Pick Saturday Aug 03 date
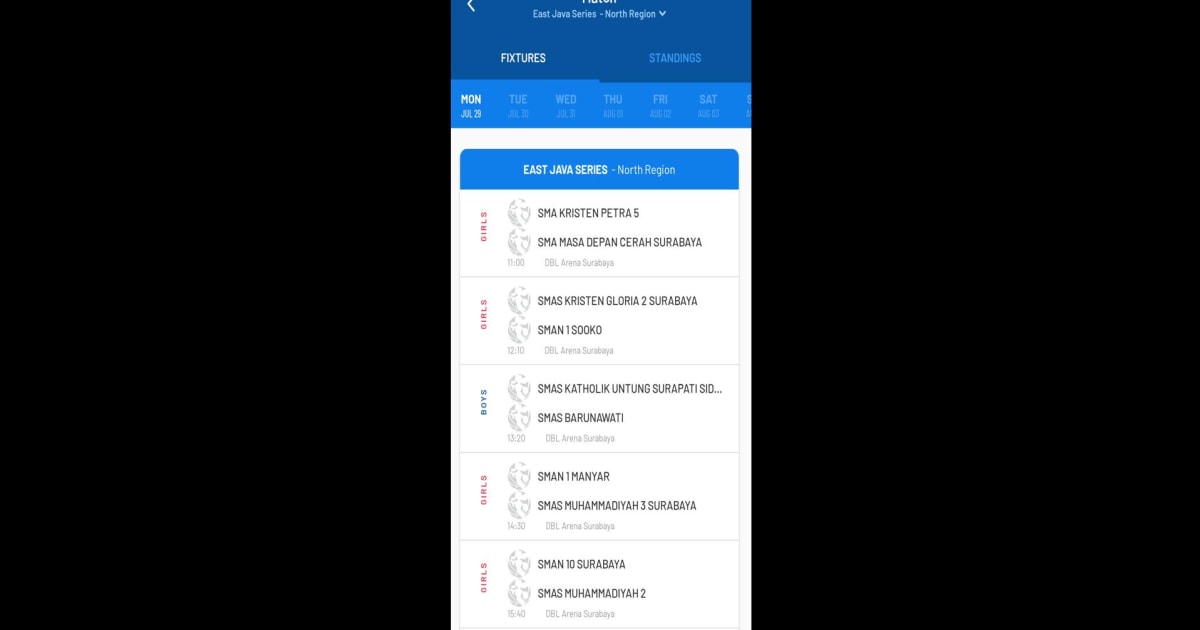Screen dimensions: 1200x630 click(708, 105)
